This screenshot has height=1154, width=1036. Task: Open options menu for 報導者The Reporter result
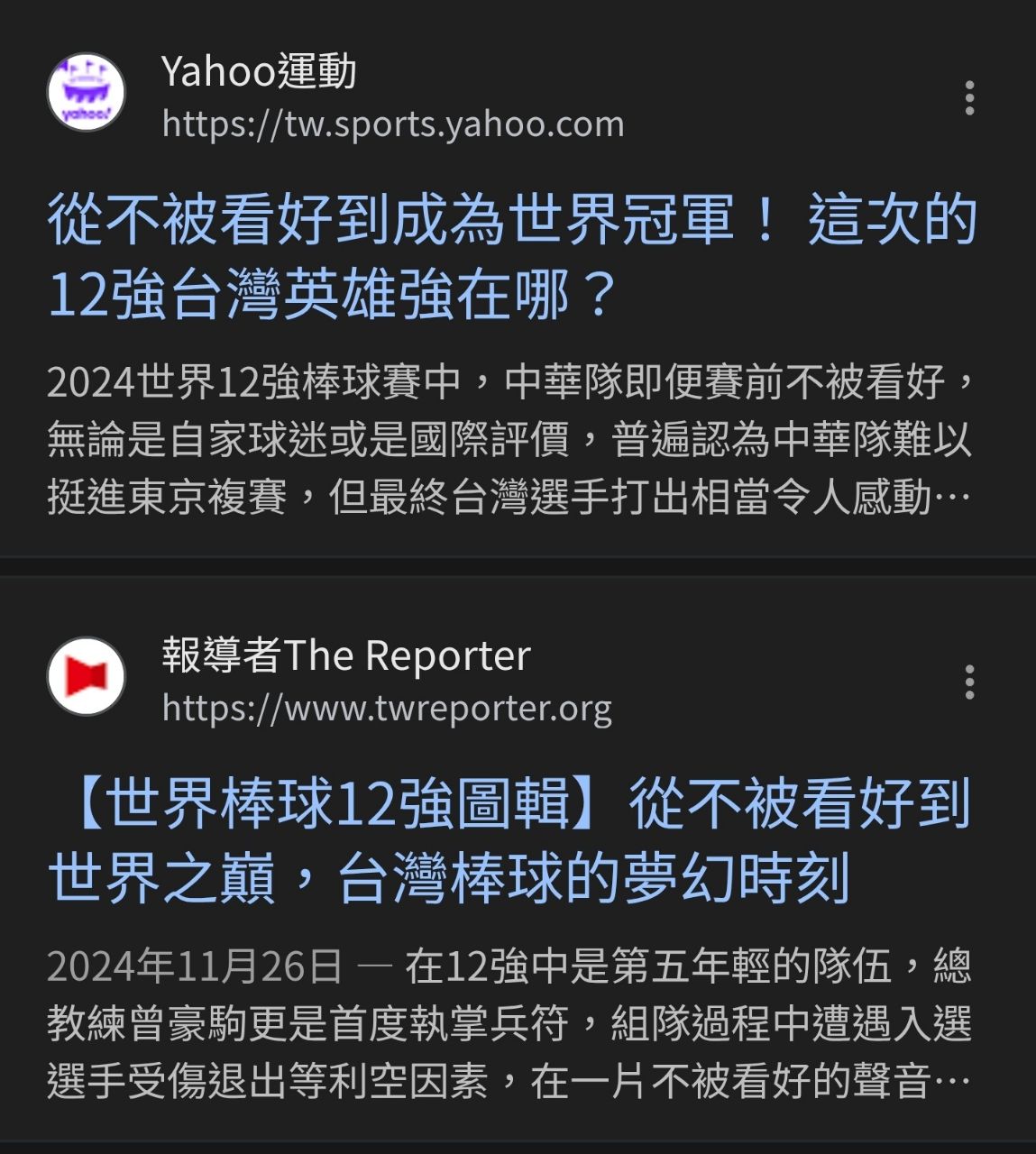pos(969,682)
